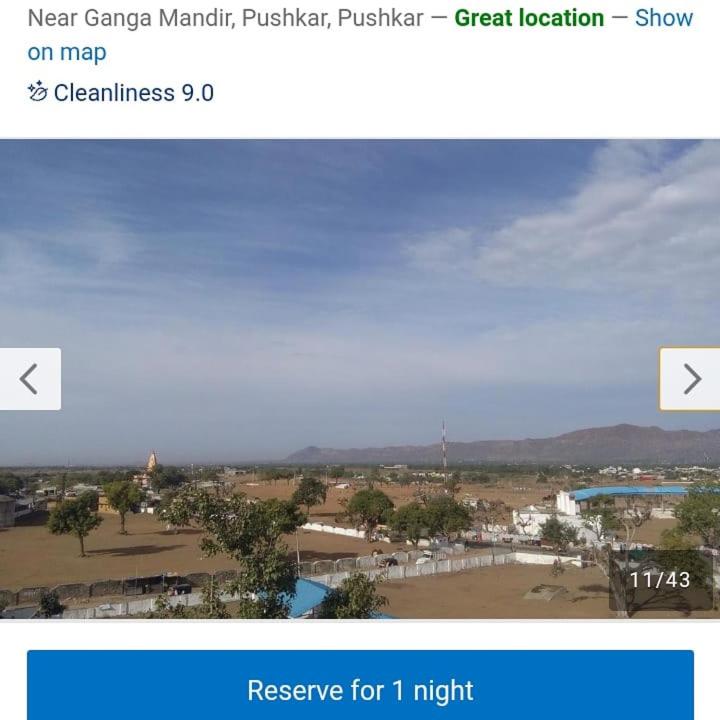This screenshot has height=720, width=720.
Task: Open the Show on map link
Action: [x=663, y=18]
